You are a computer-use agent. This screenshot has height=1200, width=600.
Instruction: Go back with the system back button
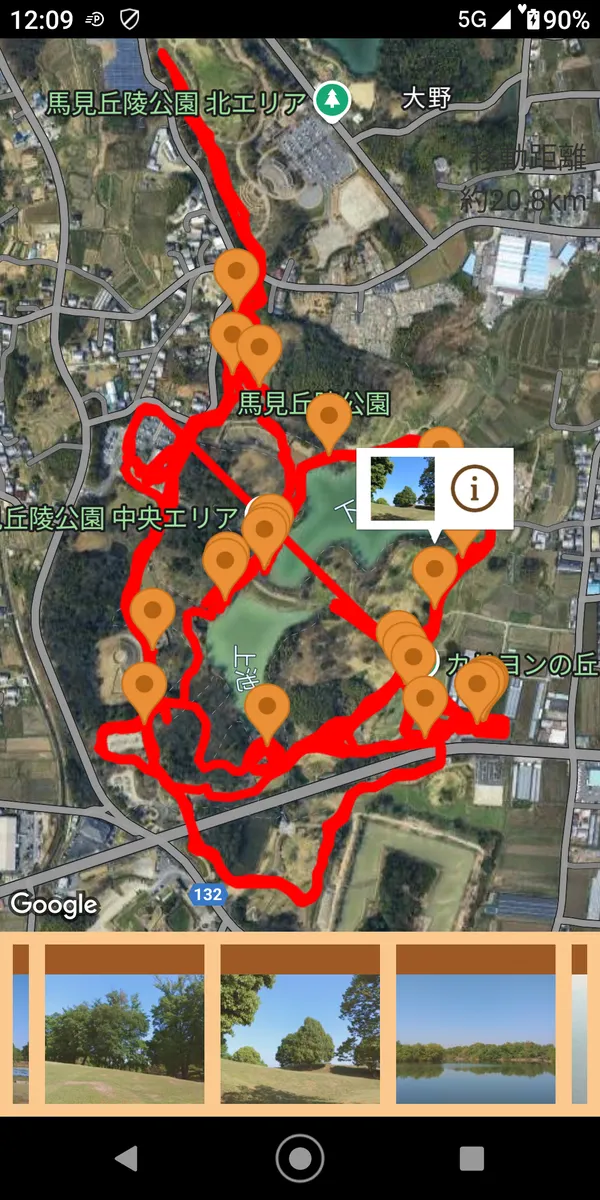click(126, 1158)
